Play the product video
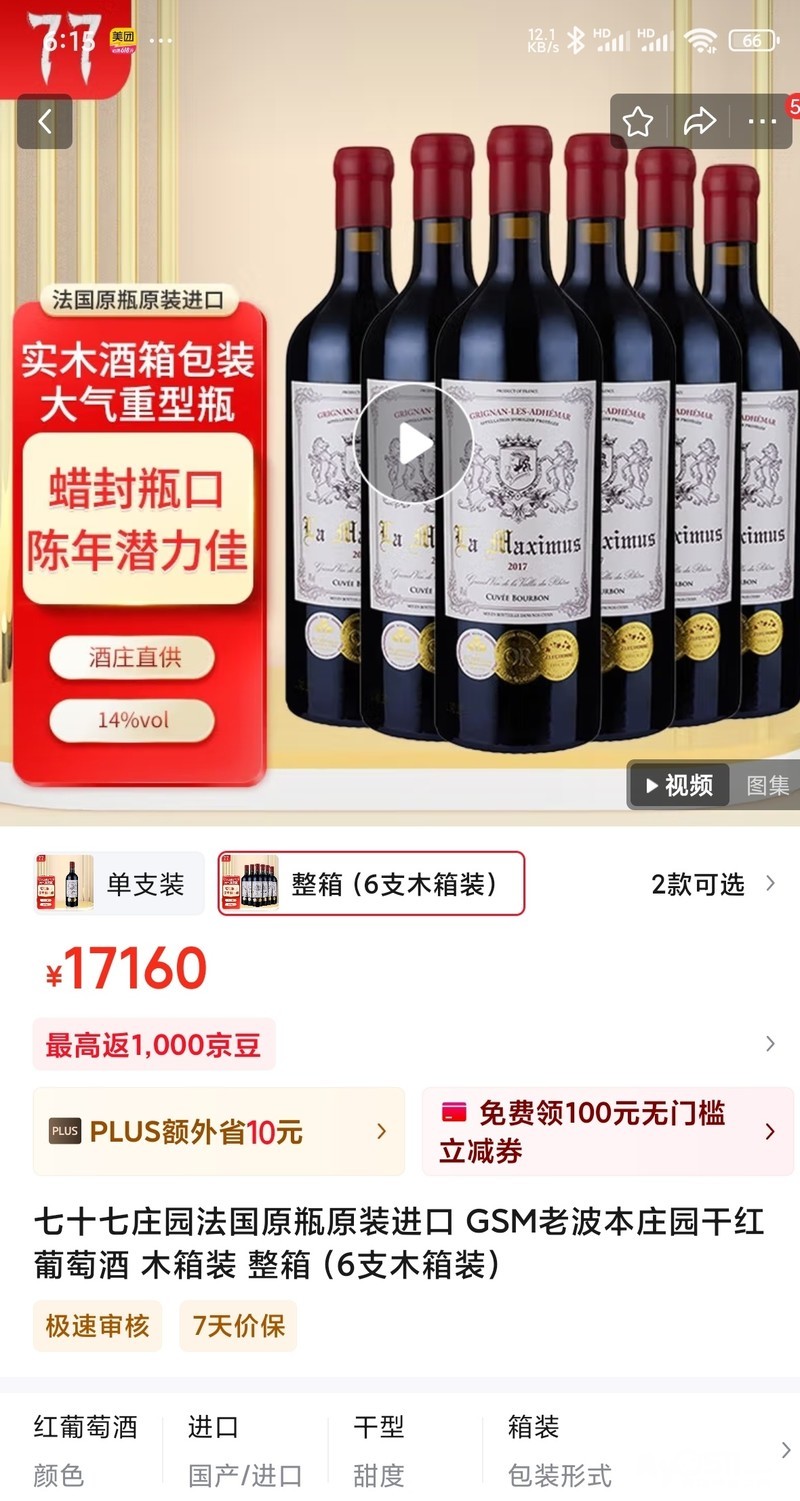 [412, 444]
